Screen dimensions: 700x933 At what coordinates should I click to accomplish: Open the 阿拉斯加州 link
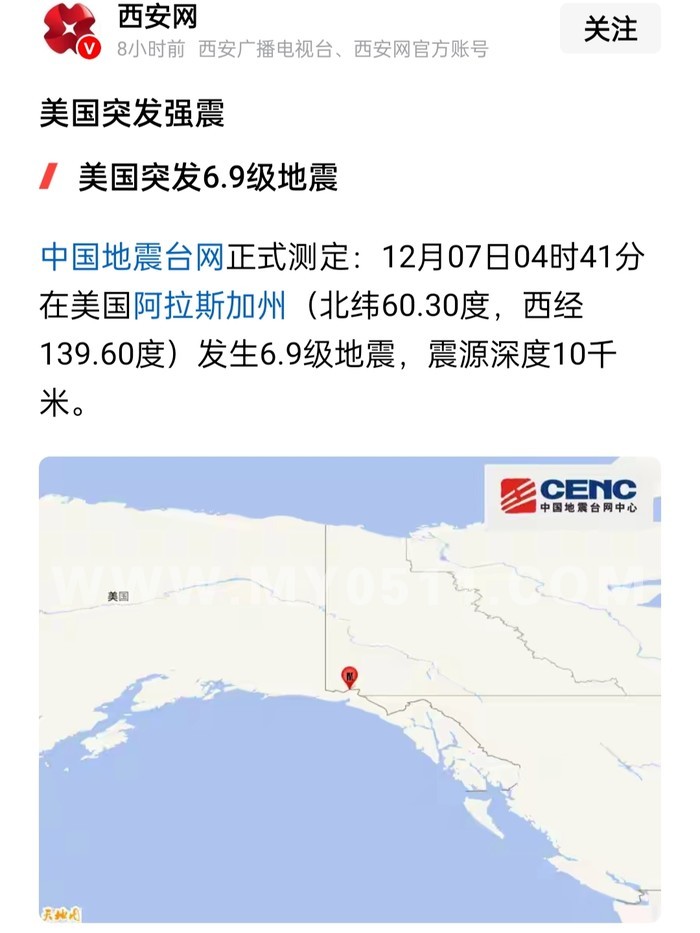(x=210, y=306)
